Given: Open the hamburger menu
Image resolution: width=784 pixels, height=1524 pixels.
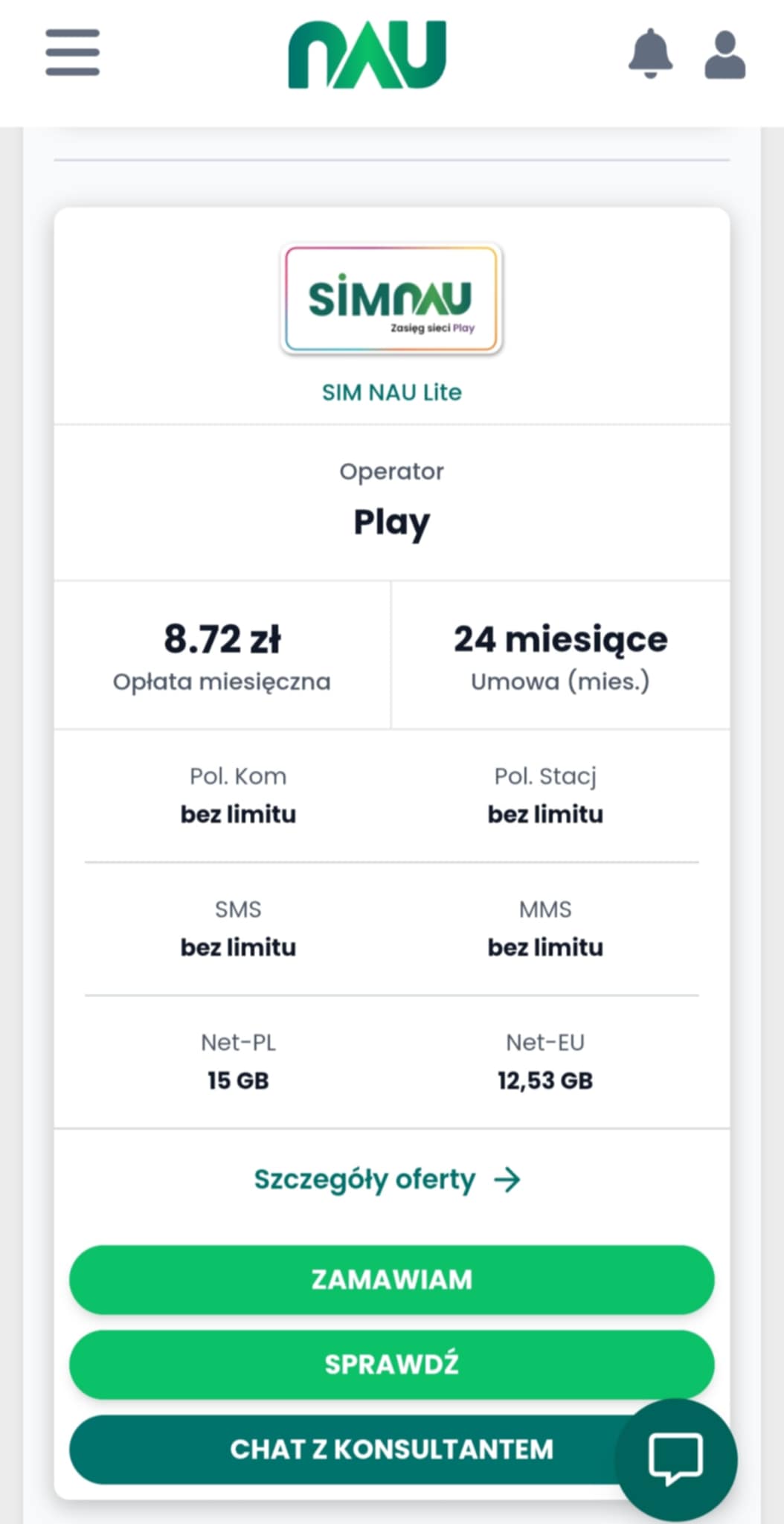Looking at the screenshot, I should [72, 52].
